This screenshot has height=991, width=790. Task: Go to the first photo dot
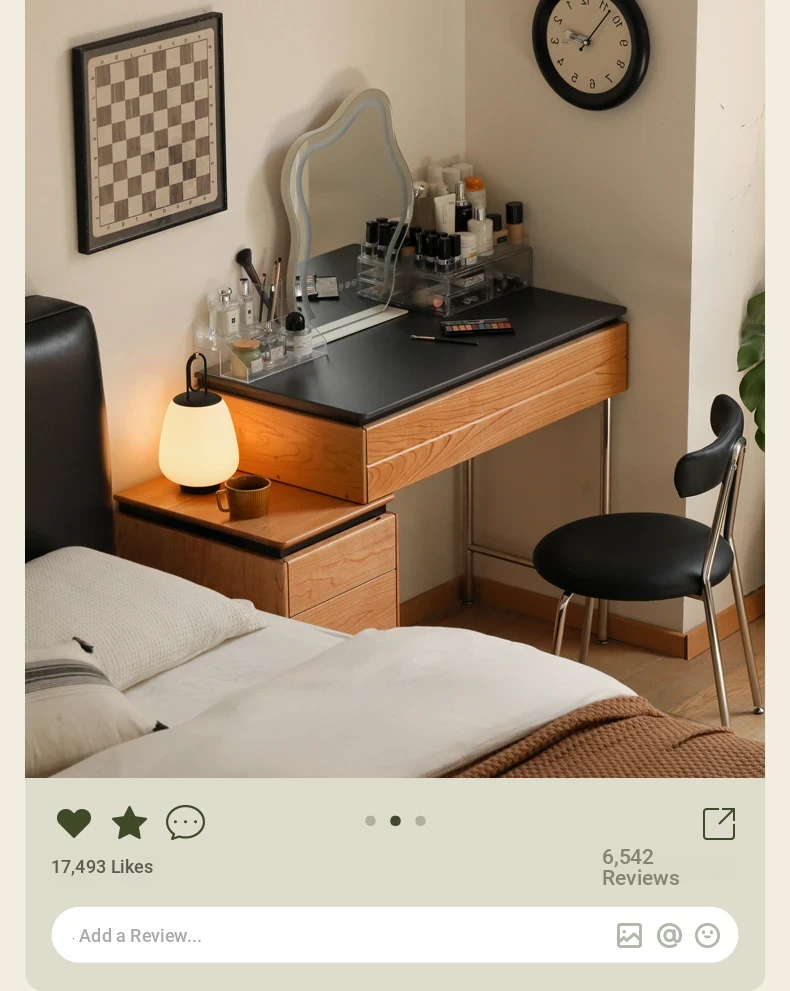[370, 821]
